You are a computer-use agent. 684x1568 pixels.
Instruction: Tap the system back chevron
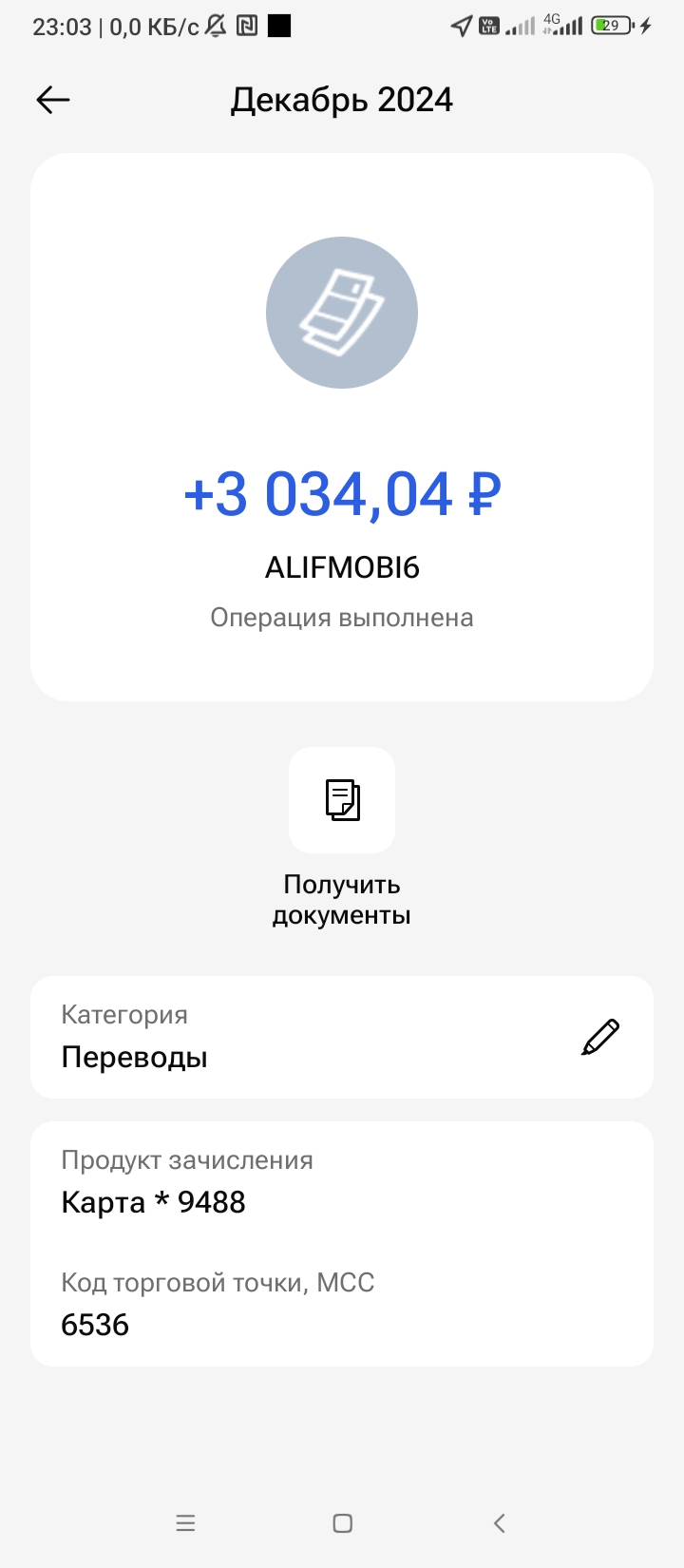pyautogui.click(x=500, y=1523)
